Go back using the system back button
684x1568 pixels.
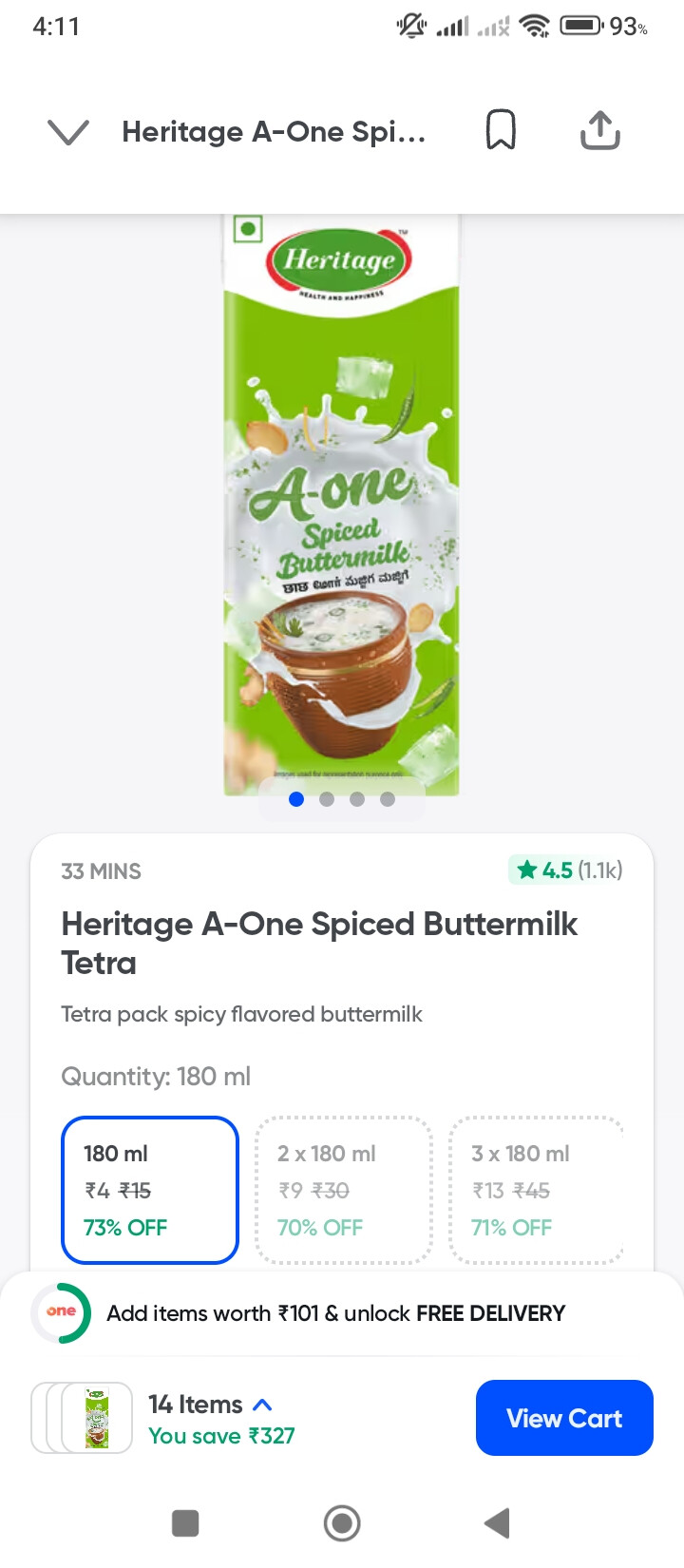pyautogui.click(x=497, y=1523)
